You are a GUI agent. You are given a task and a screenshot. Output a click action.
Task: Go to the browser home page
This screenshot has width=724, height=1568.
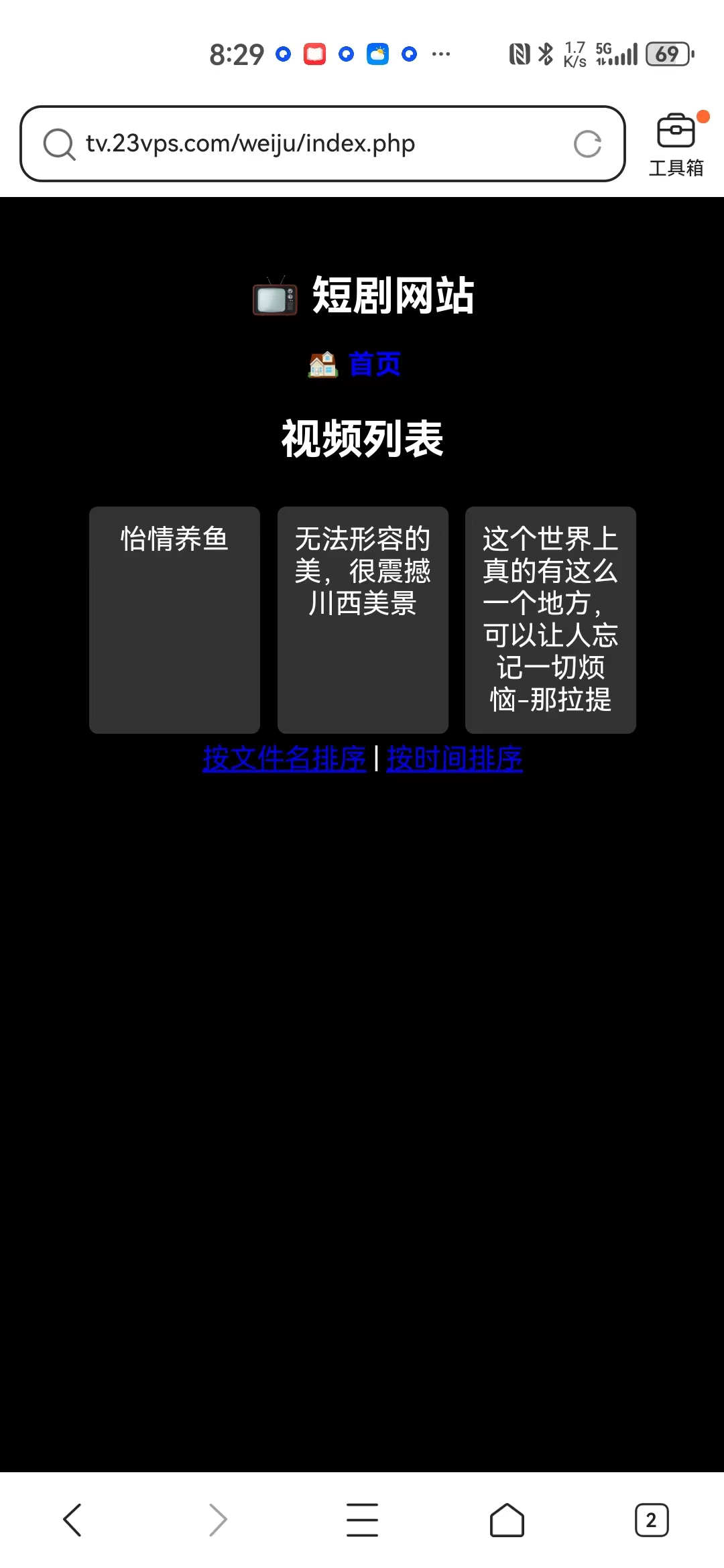point(507,1520)
